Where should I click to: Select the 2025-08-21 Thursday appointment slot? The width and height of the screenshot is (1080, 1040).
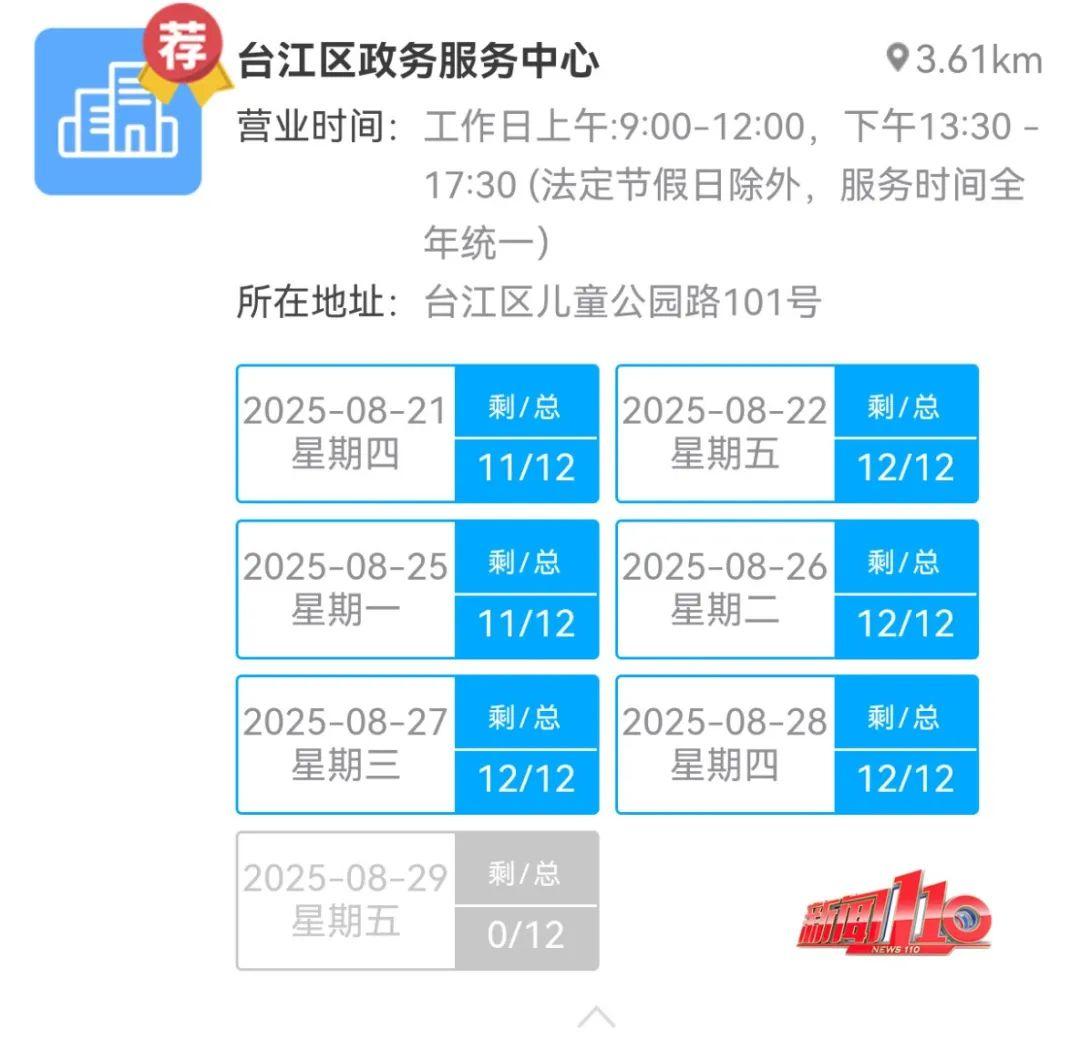(417, 433)
